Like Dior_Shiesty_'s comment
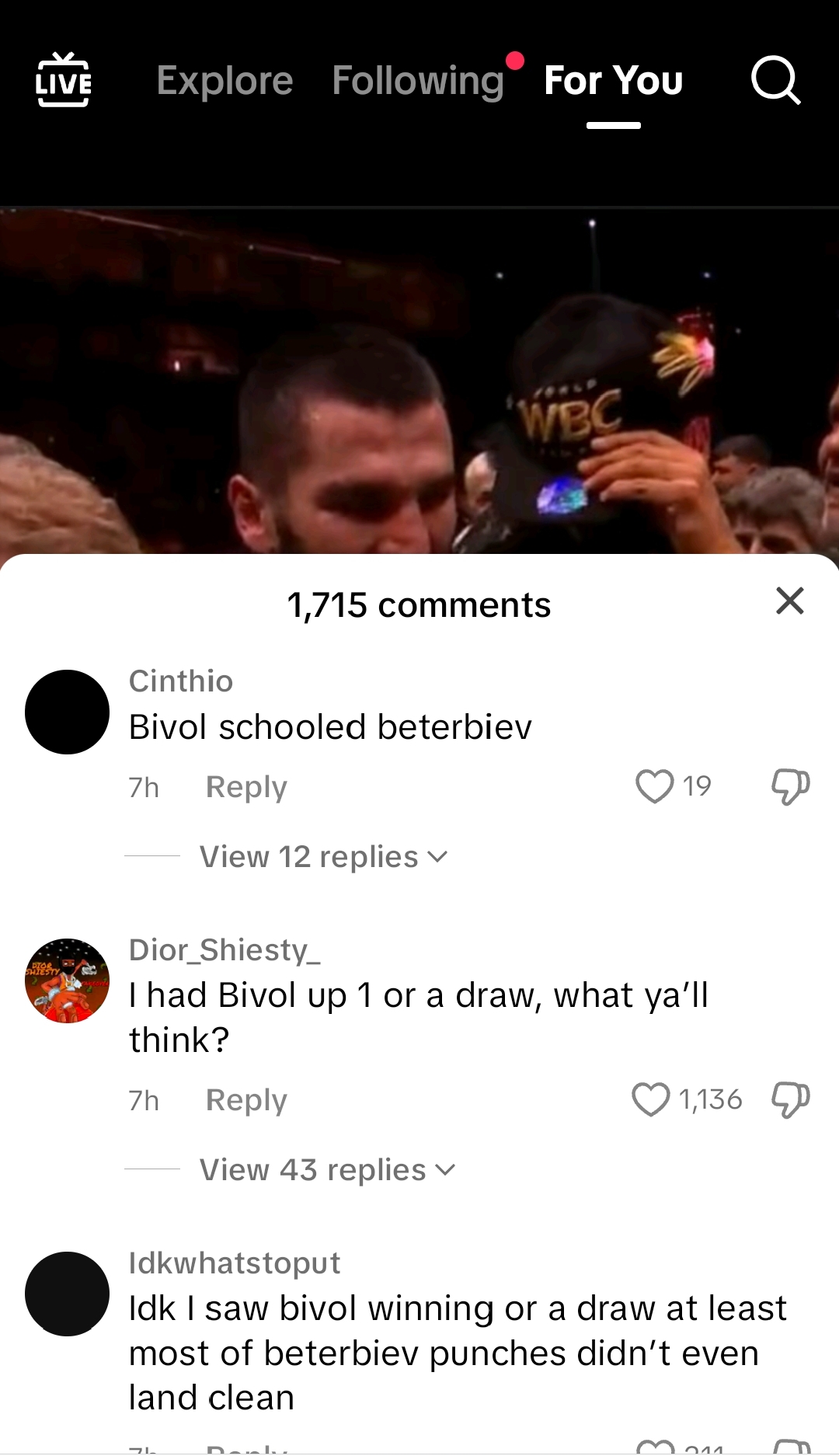 pyautogui.click(x=650, y=1099)
